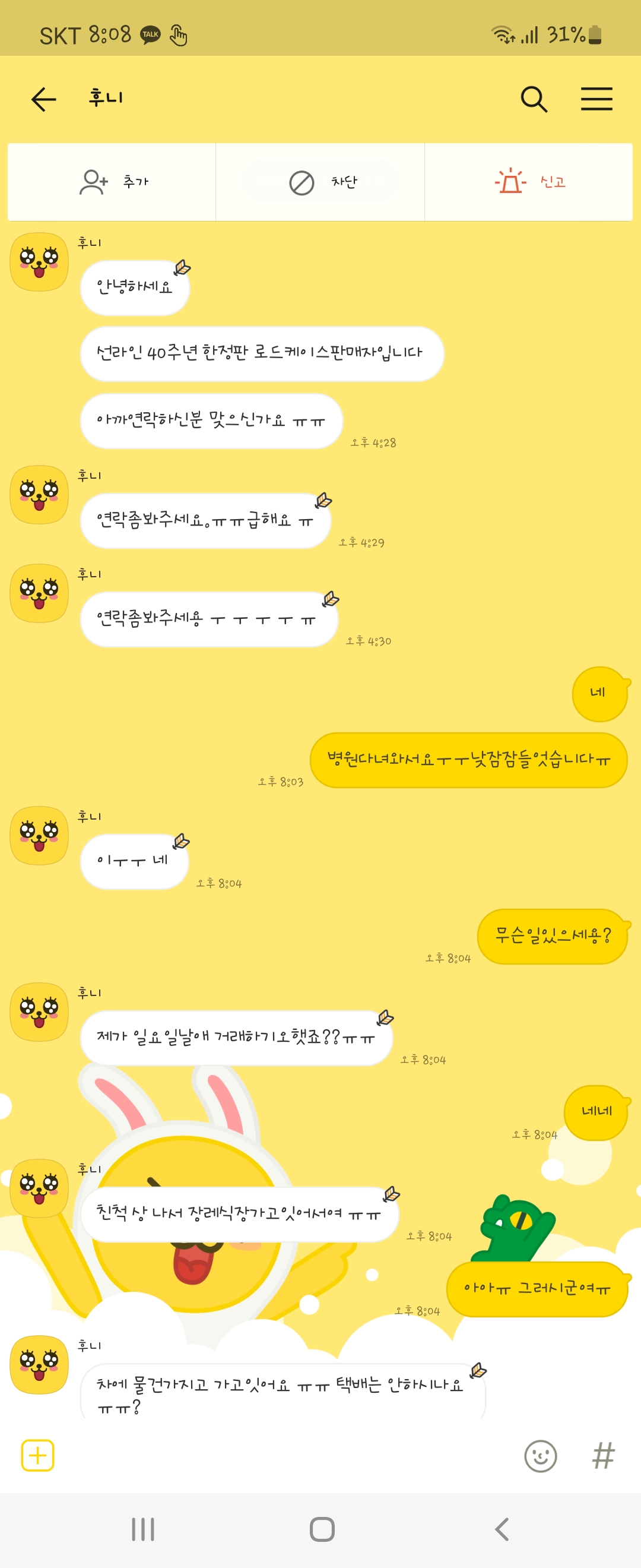Viewport: 641px width, 1568px height.
Task: Open the hashtag search button
Action: [x=603, y=1456]
